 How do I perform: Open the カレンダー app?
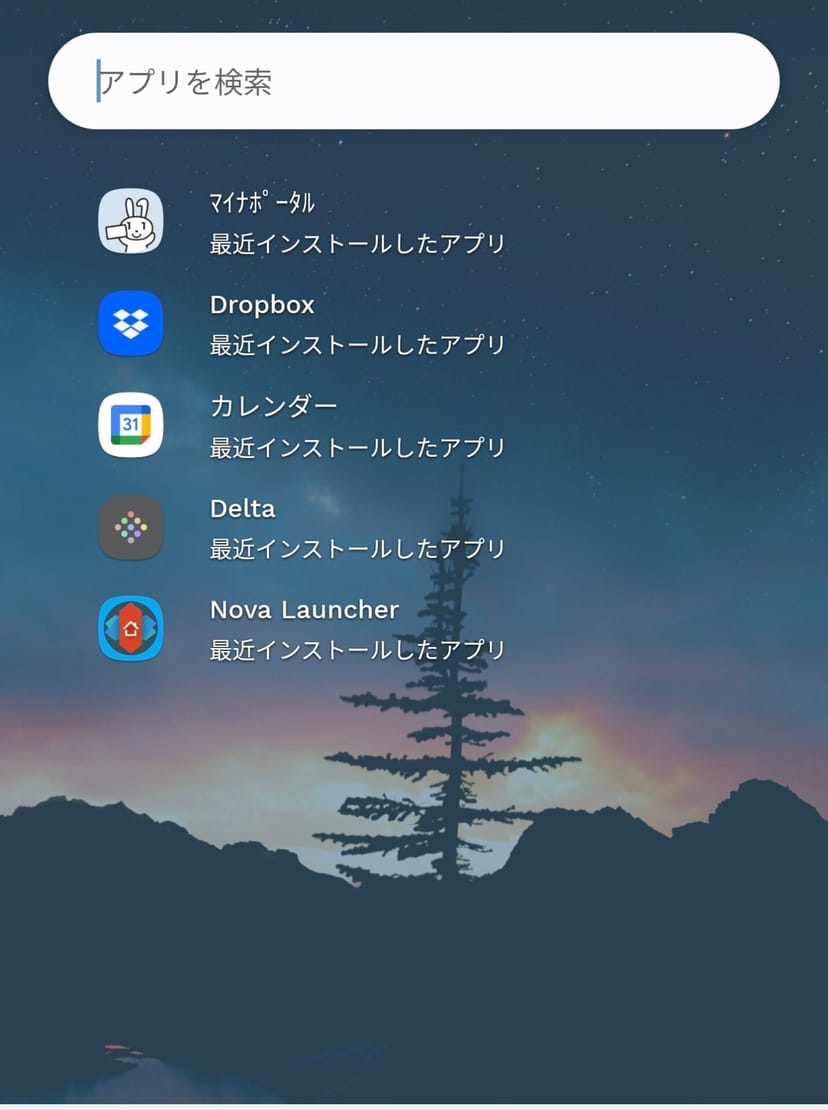131,425
